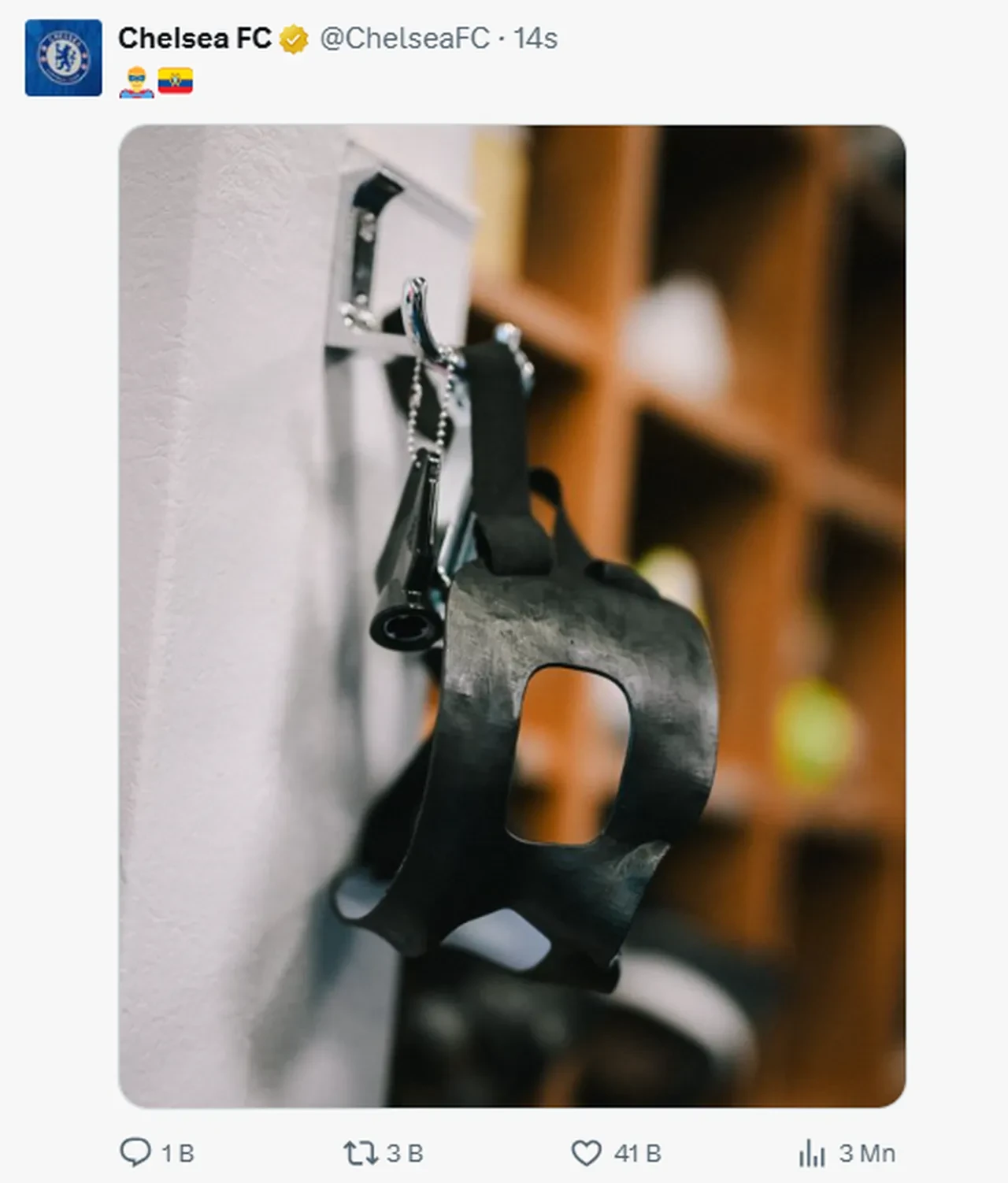Reply to the Chelsea FC tweet
The width and height of the screenshot is (1008, 1183).
(135, 1153)
